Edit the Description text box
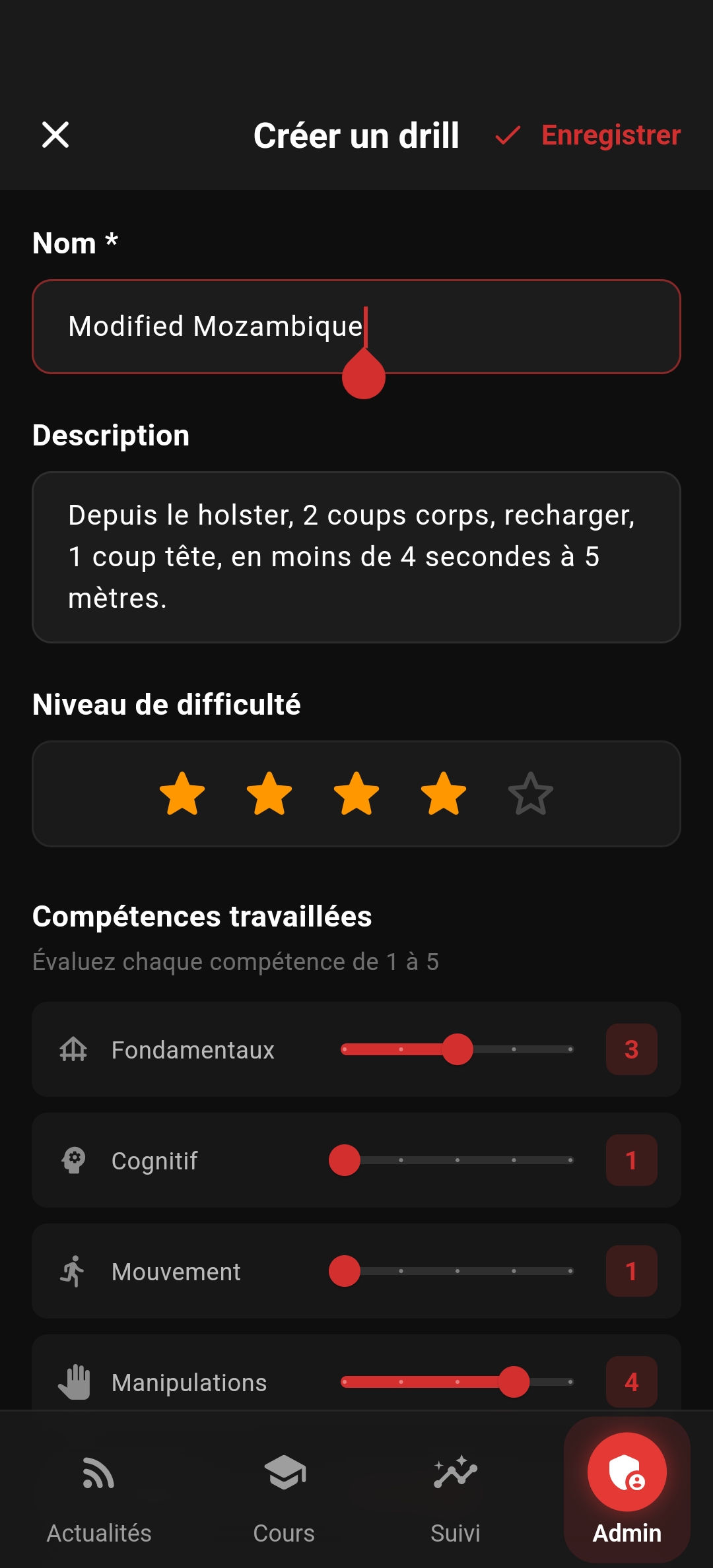 [x=356, y=556]
